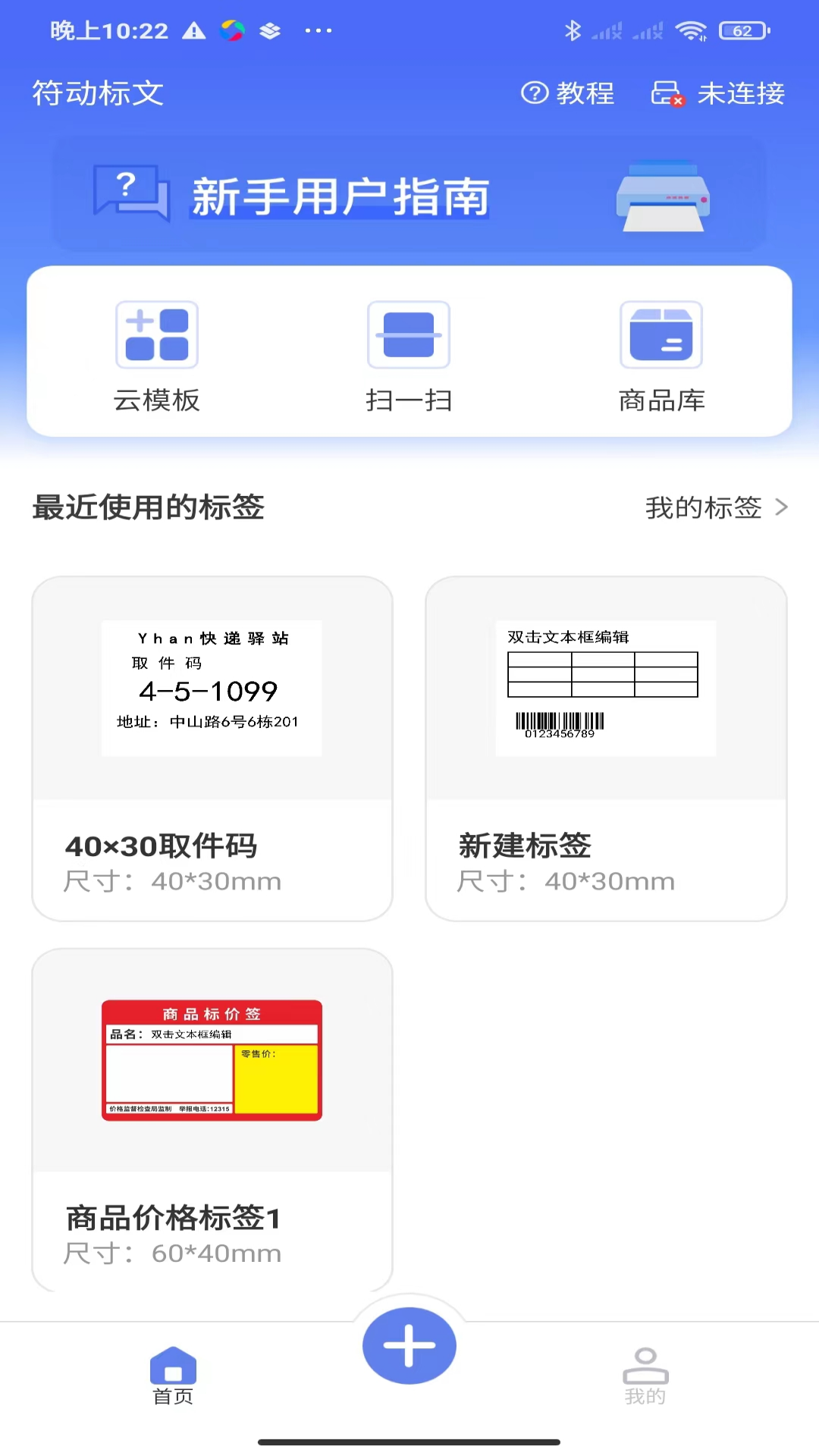
Task: Tap the battery indicator in status bar
Action: 742,30
